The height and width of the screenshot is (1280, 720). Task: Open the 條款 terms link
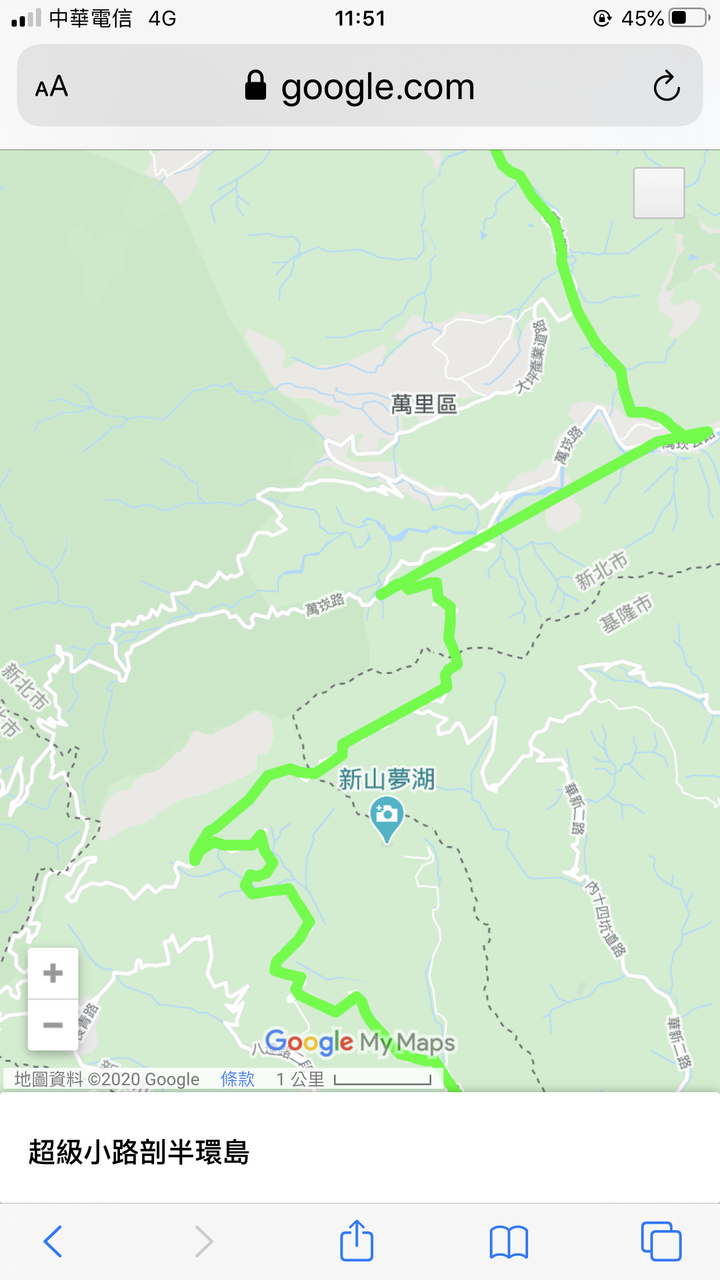coord(238,1079)
